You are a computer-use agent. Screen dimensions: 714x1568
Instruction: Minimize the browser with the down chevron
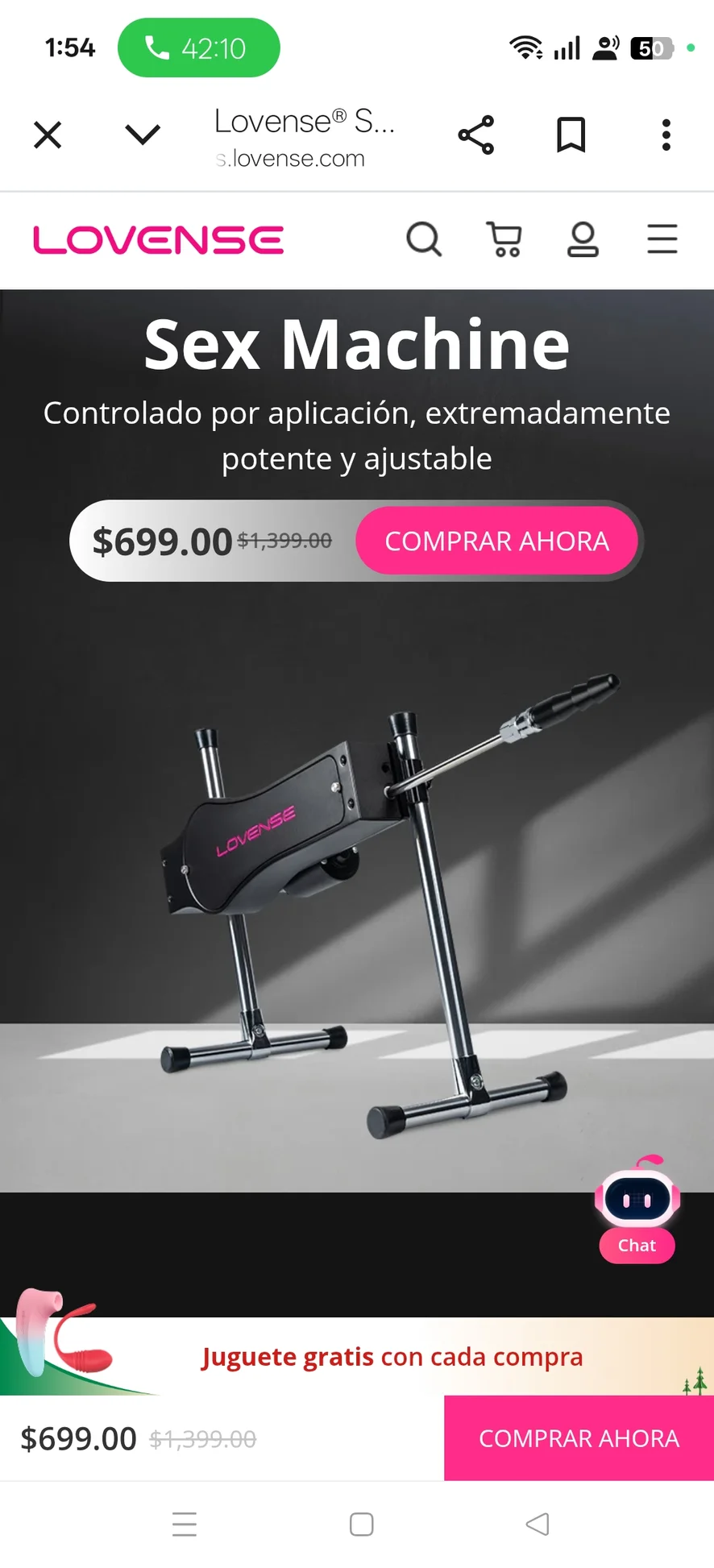coord(143,135)
